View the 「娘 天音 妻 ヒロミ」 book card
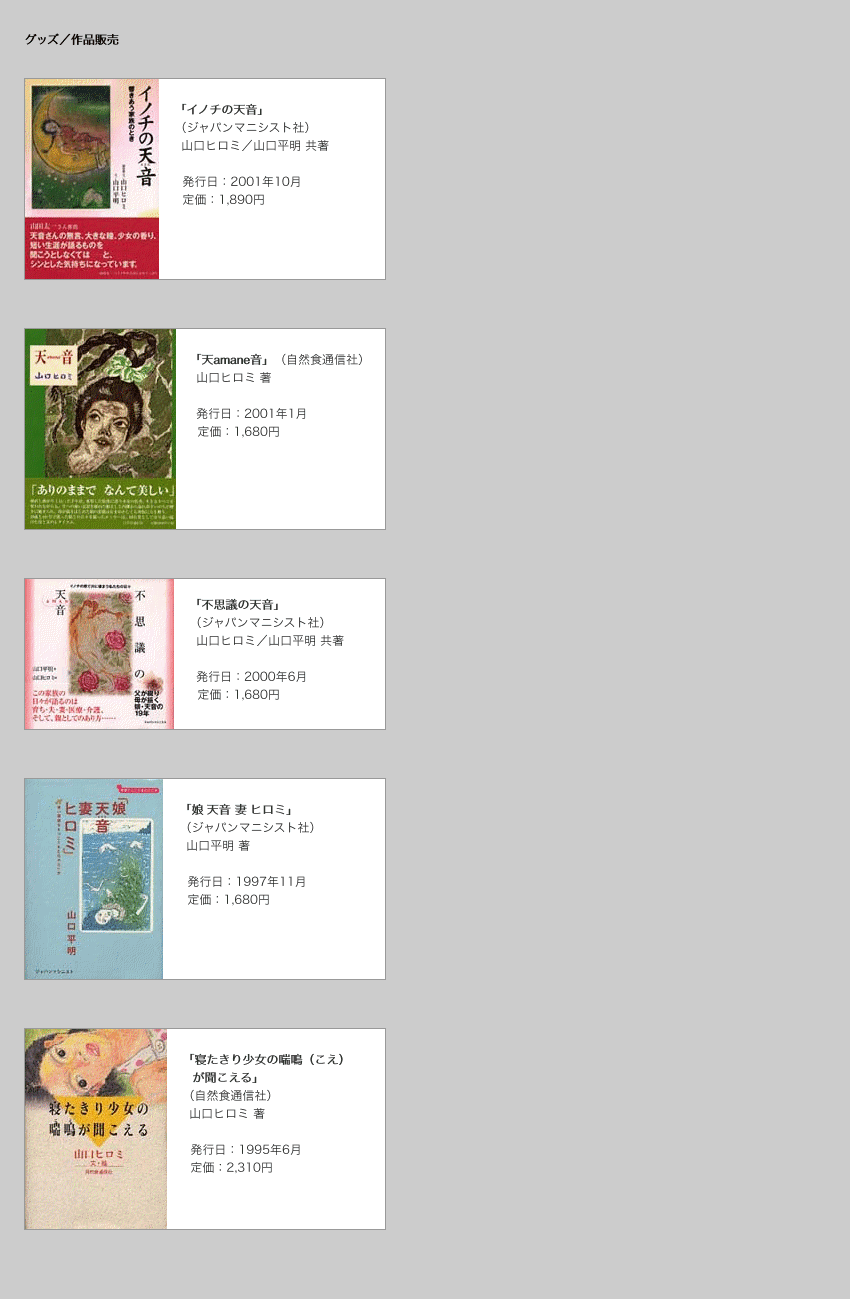The height and width of the screenshot is (1299, 850). (205, 879)
